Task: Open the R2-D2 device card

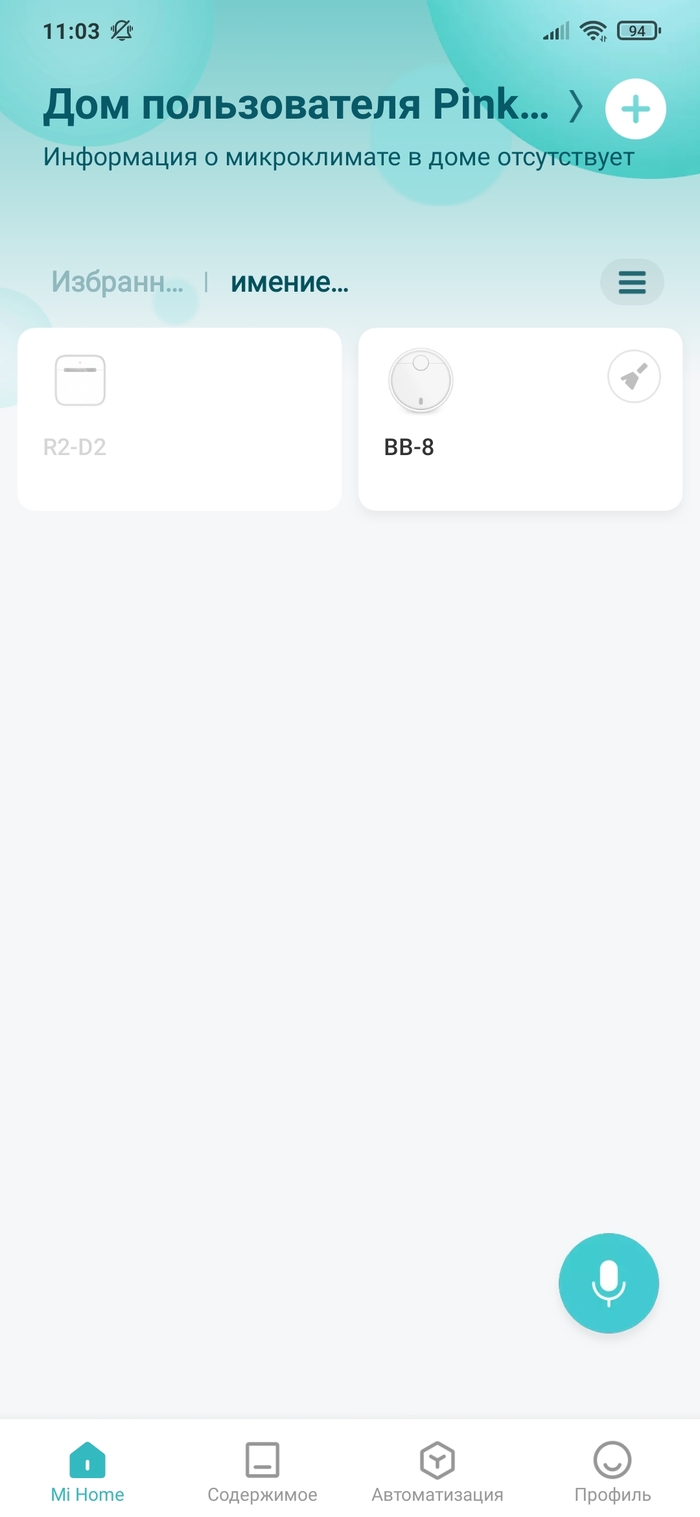Action: 180,419
